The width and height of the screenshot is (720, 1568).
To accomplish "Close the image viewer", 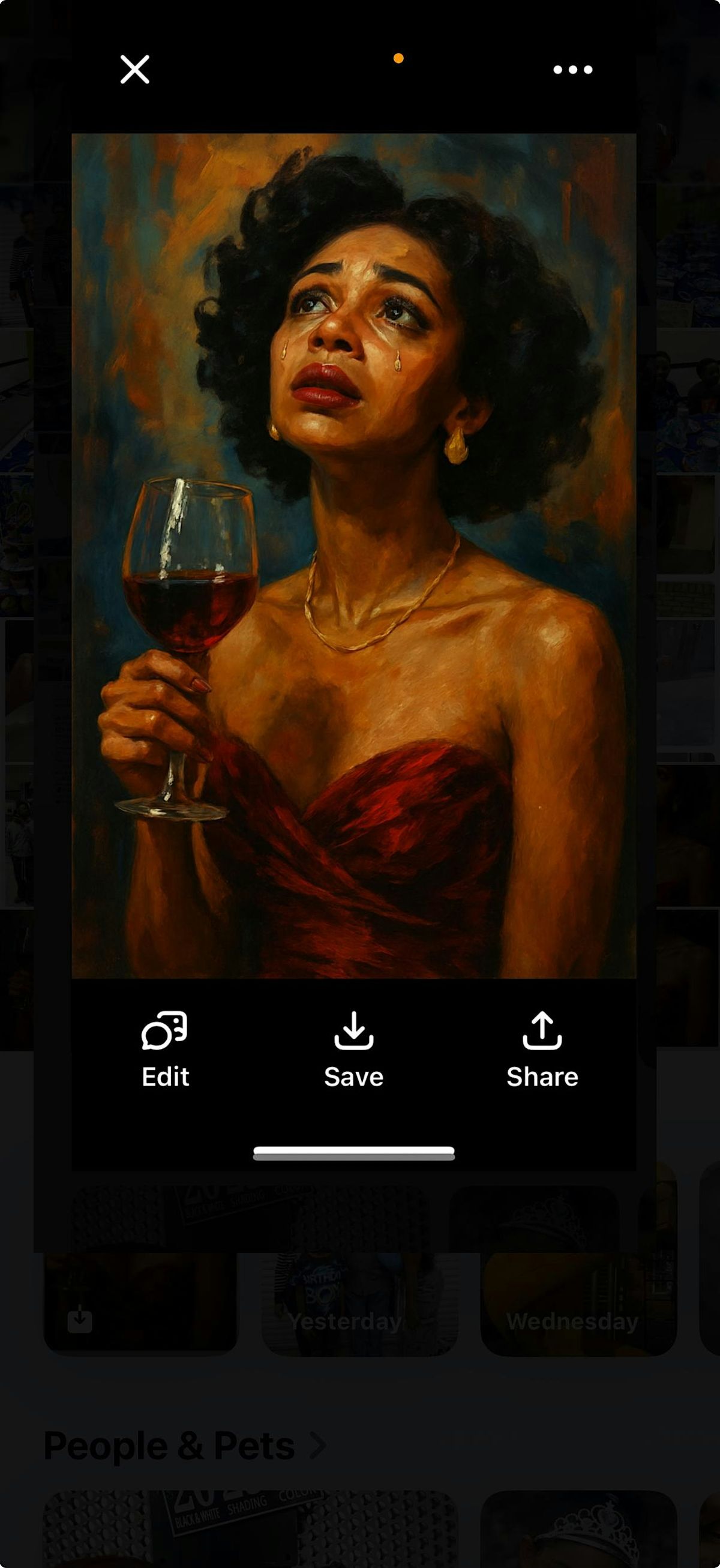I will (134, 70).
